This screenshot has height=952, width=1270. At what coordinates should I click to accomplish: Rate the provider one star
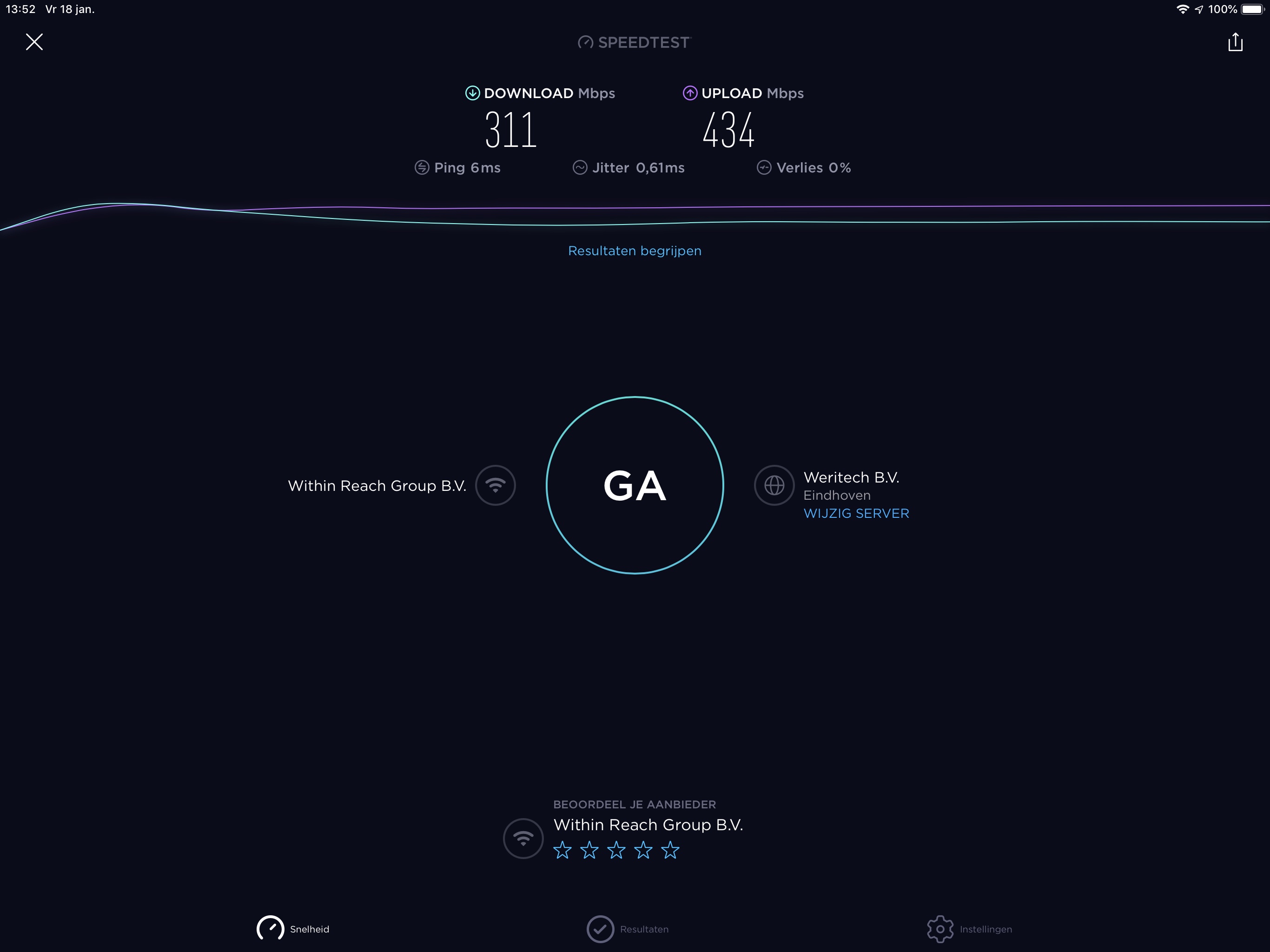click(562, 850)
